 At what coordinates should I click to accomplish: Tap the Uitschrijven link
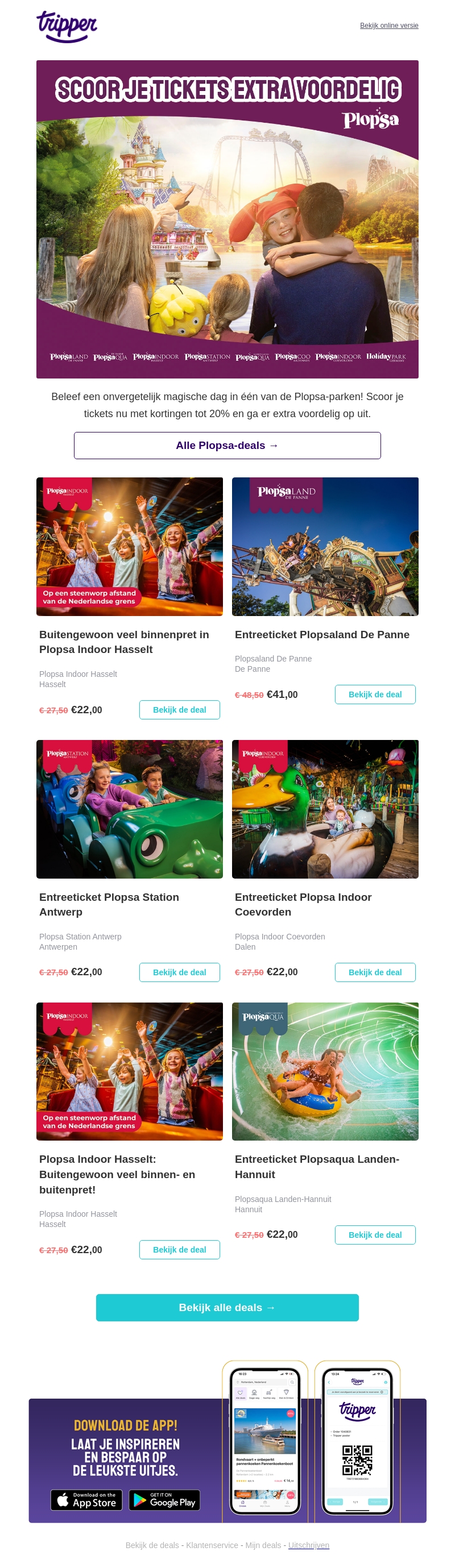[308, 1545]
